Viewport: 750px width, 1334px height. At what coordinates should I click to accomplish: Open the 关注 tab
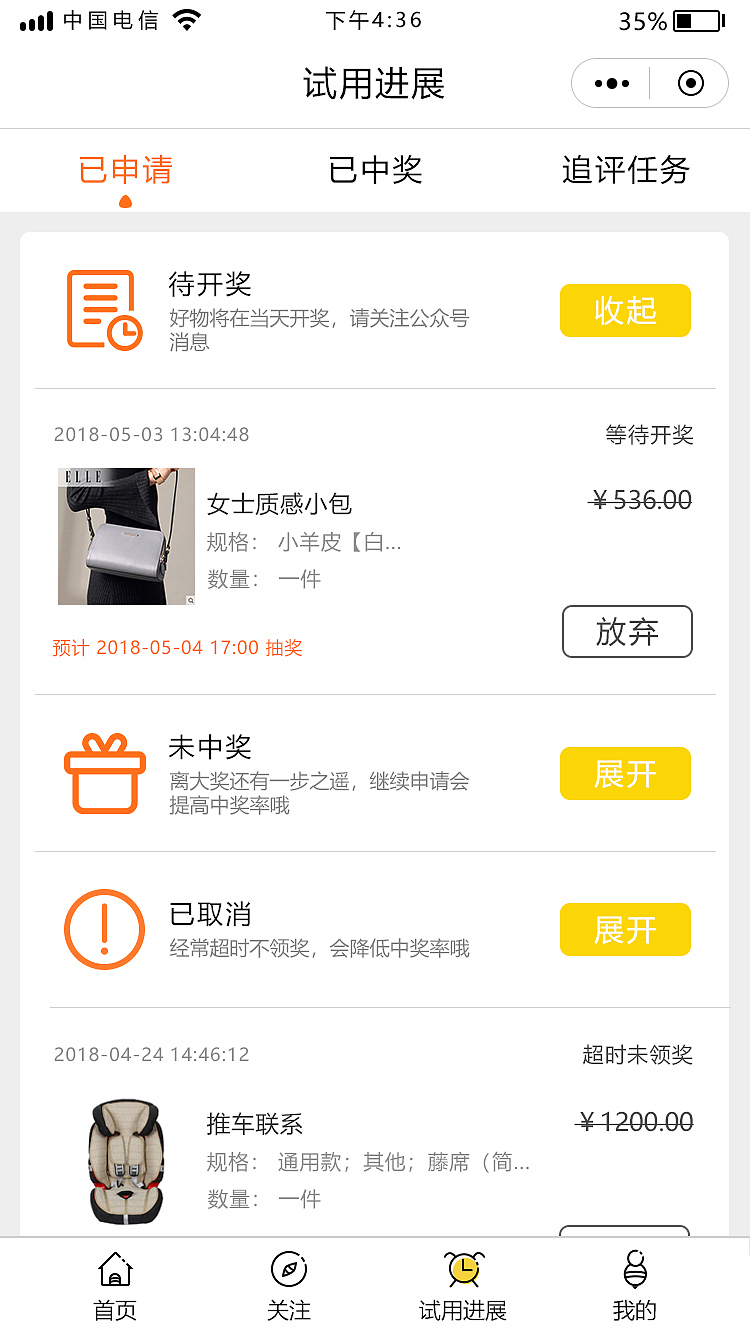click(x=289, y=1286)
